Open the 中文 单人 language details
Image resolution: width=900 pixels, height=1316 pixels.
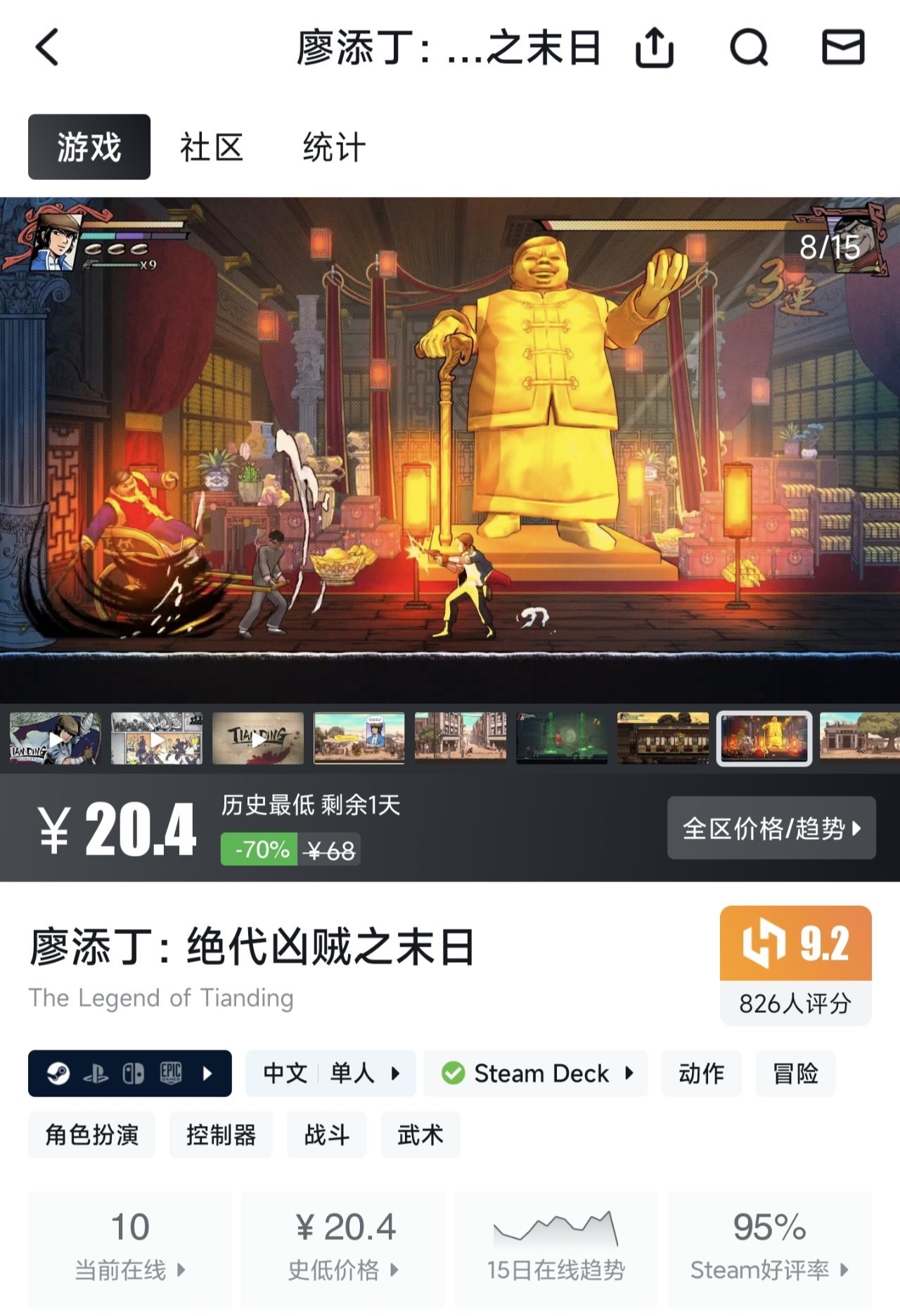pyautogui.click(x=330, y=1073)
